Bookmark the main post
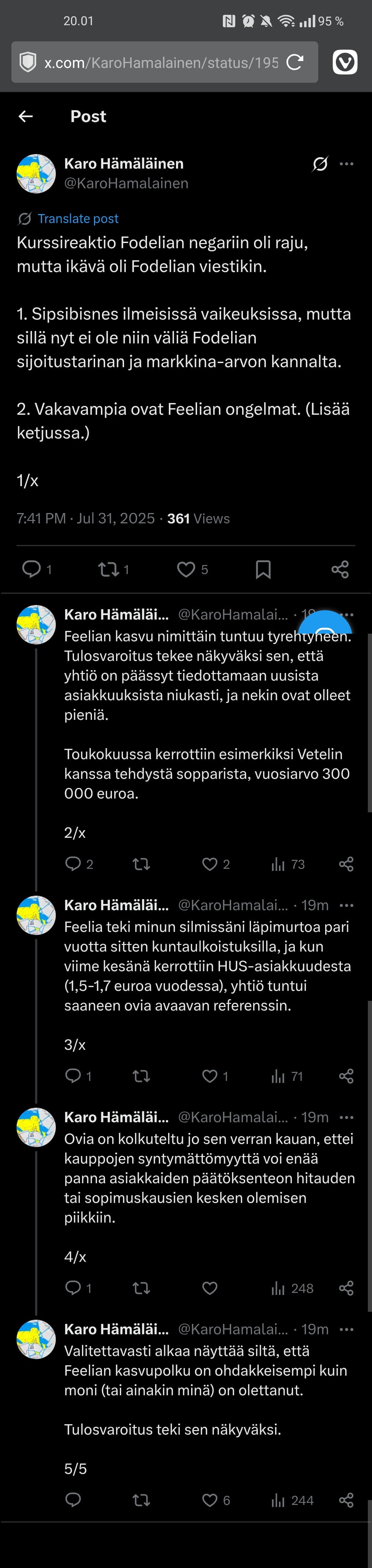 (263, 569)
